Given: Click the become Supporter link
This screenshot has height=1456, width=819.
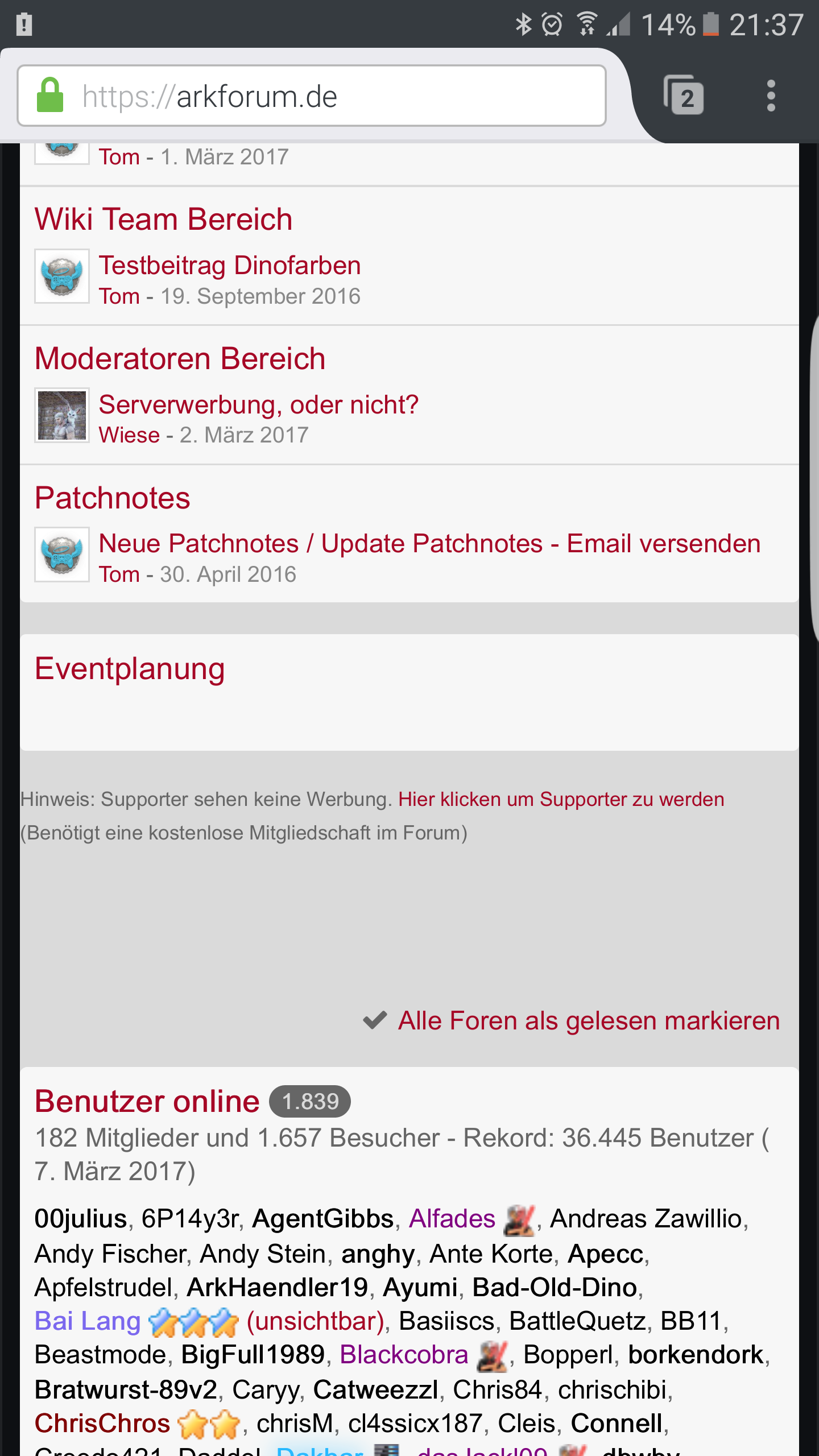Looking at the screenshot, I should point(561,799).
